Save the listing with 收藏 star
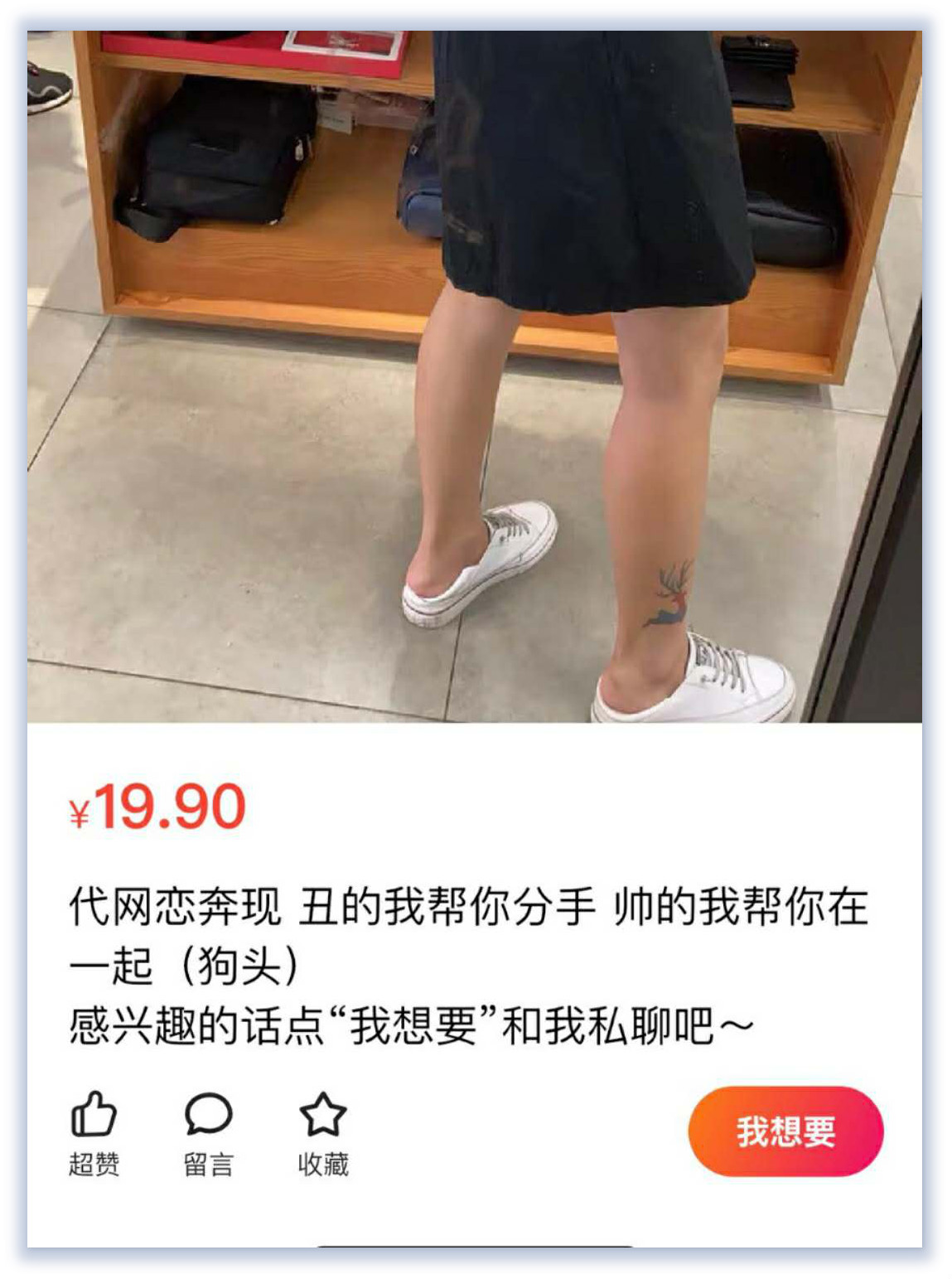 click(322, 1115)
